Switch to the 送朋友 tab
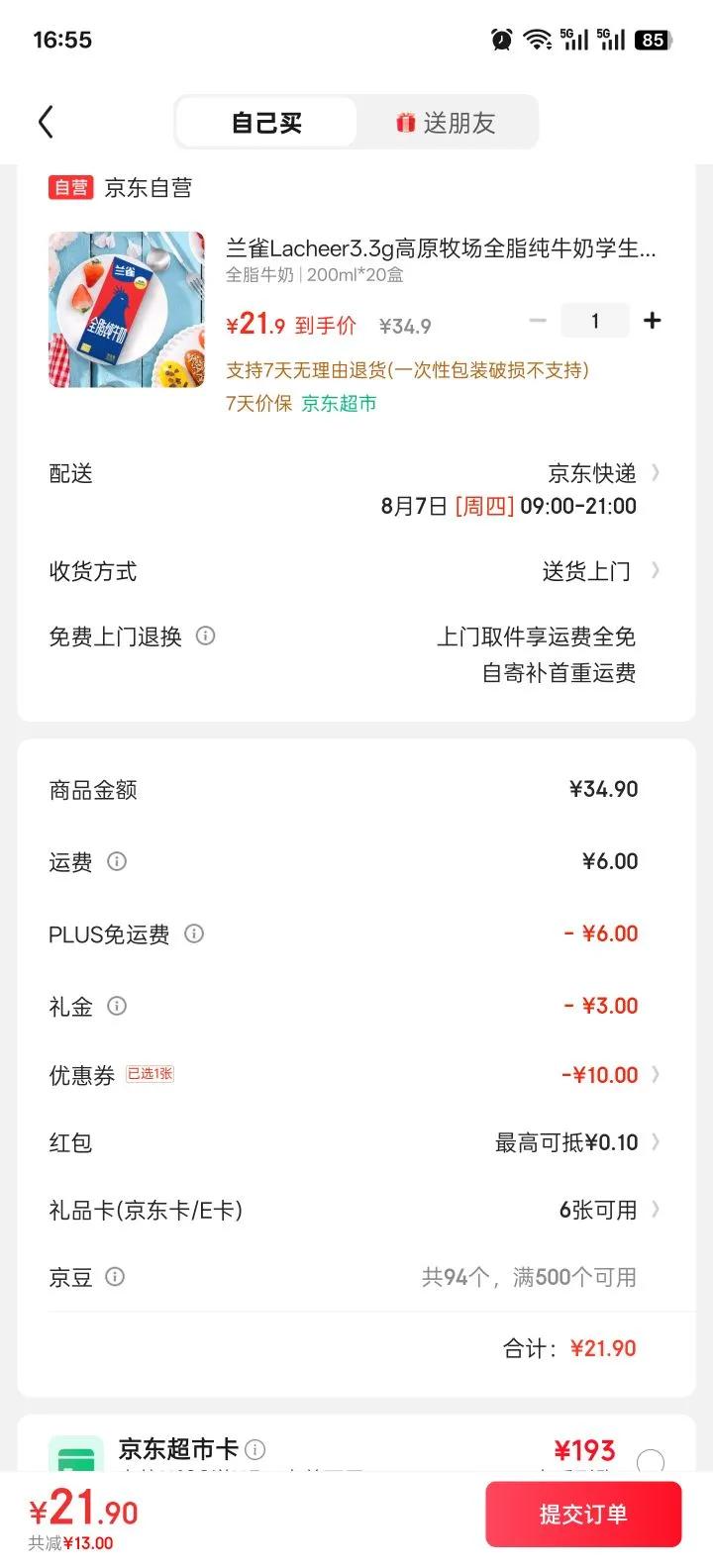Image resolution: width=713 pixels, height=1568 pixels. click(447, 123)
